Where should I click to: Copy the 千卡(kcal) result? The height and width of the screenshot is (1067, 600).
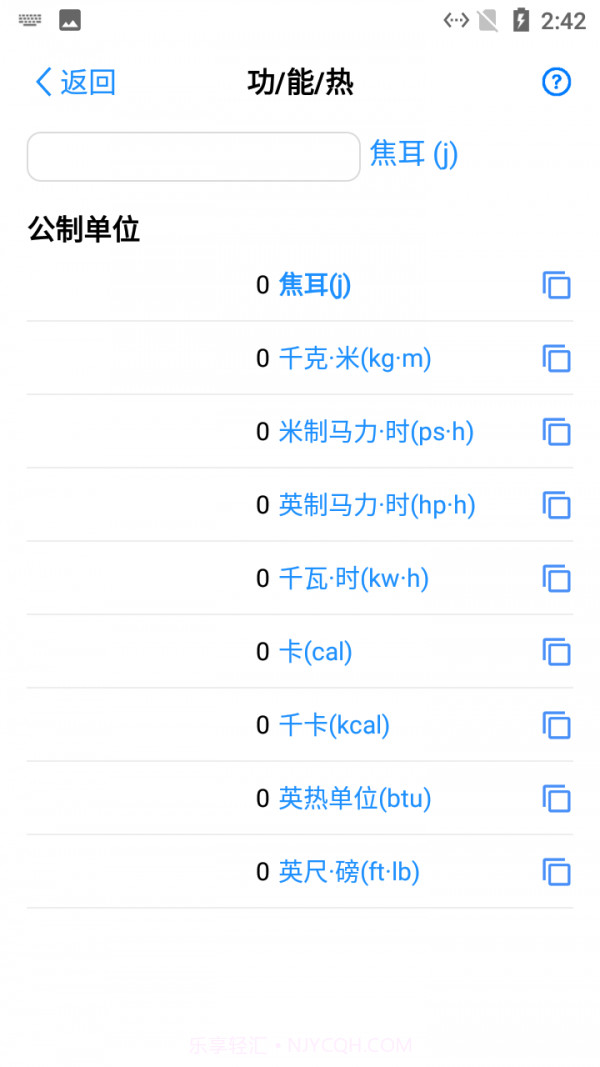click(x=556, y=725)
